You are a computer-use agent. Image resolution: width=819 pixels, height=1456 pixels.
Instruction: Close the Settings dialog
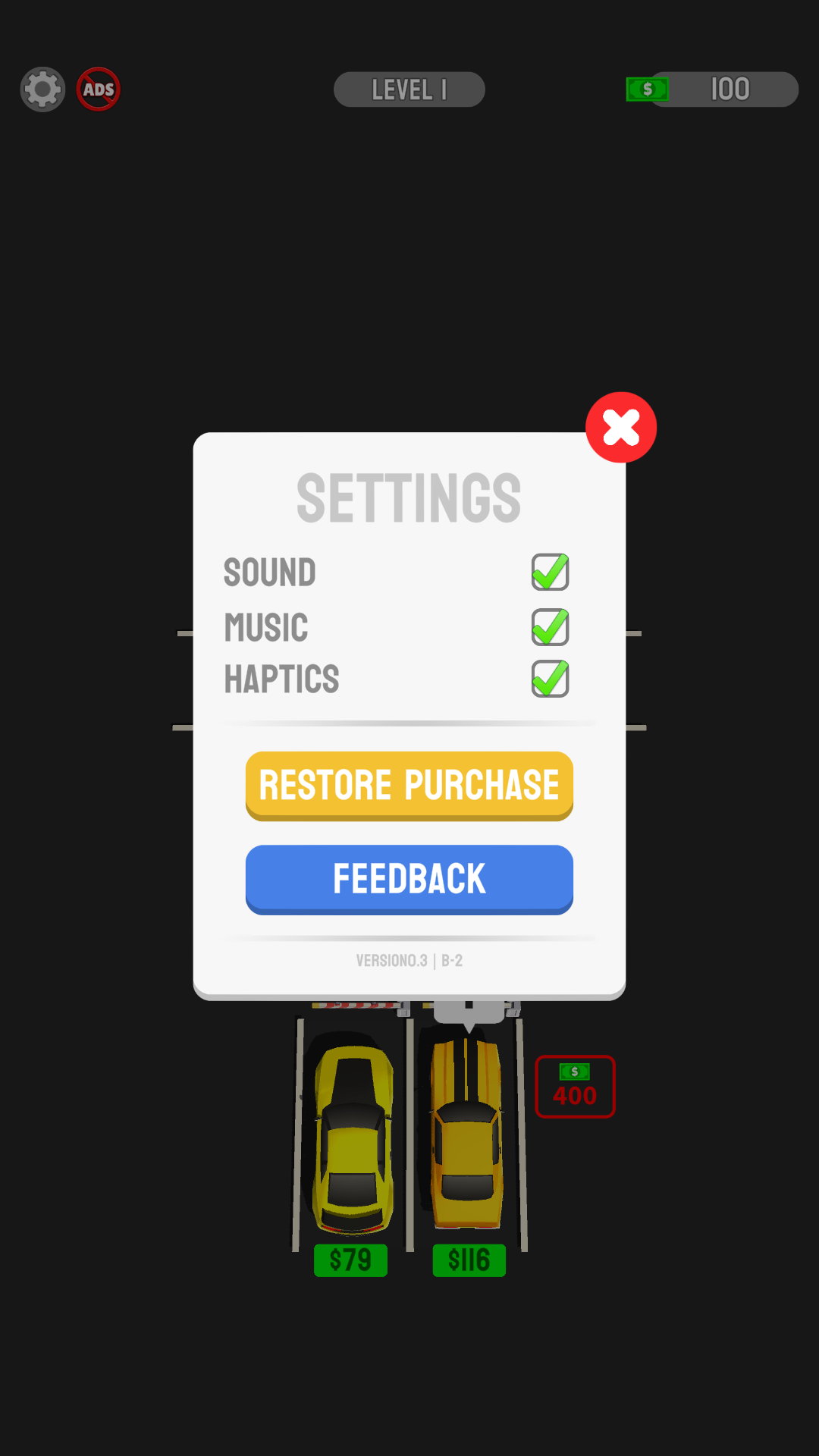tap(620, 428)
